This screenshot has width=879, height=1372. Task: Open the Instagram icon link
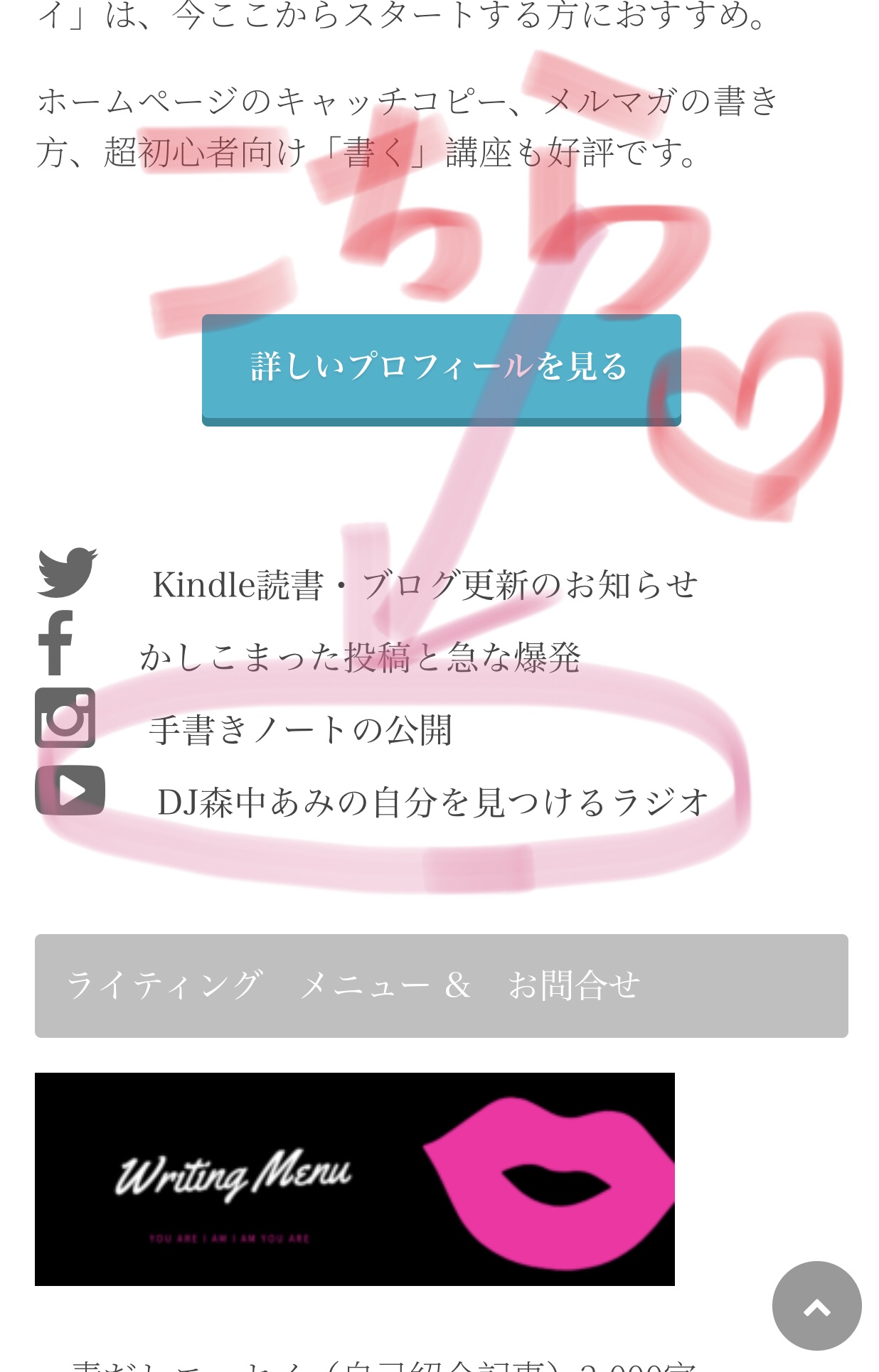(x=65, y=718)
